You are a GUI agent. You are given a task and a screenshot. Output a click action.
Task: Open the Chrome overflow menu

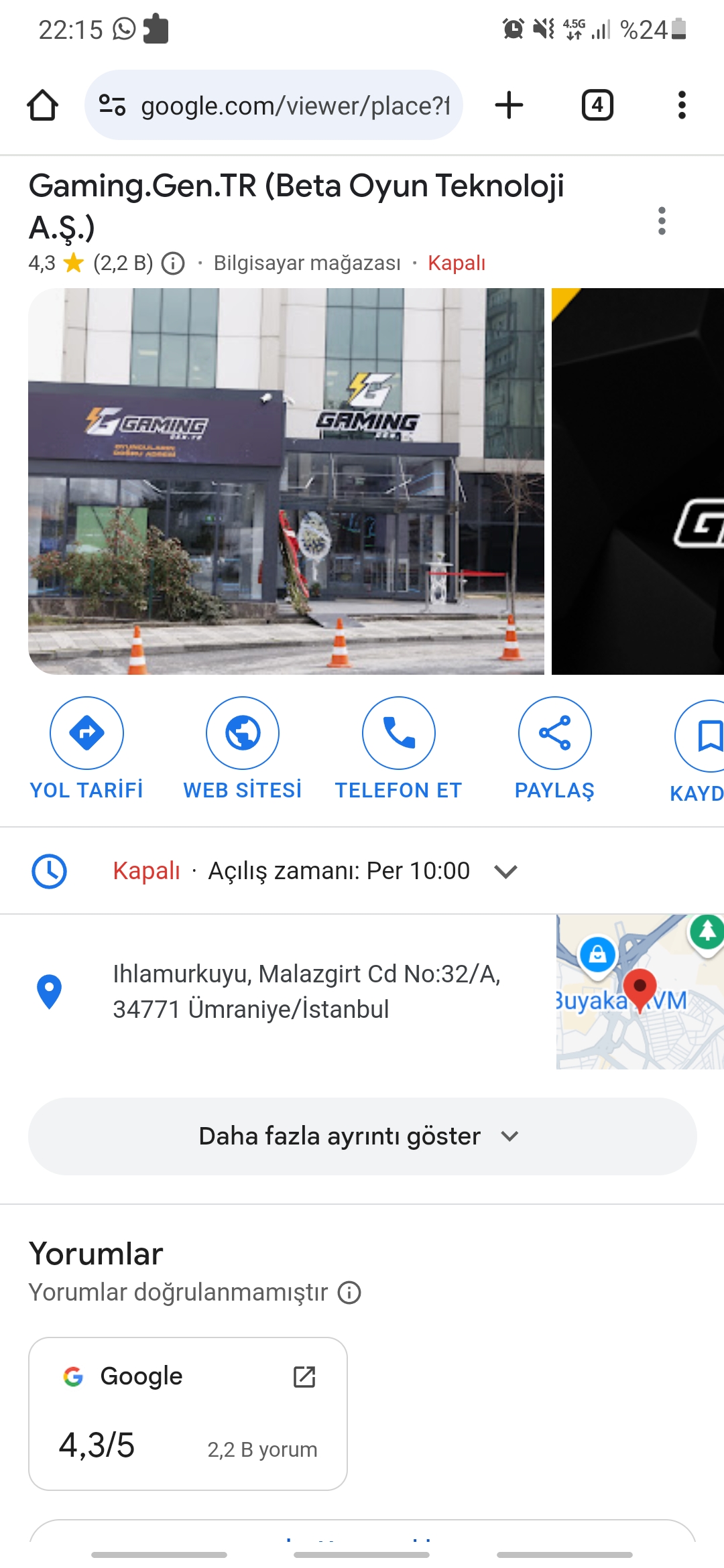[x=682, y=105]
